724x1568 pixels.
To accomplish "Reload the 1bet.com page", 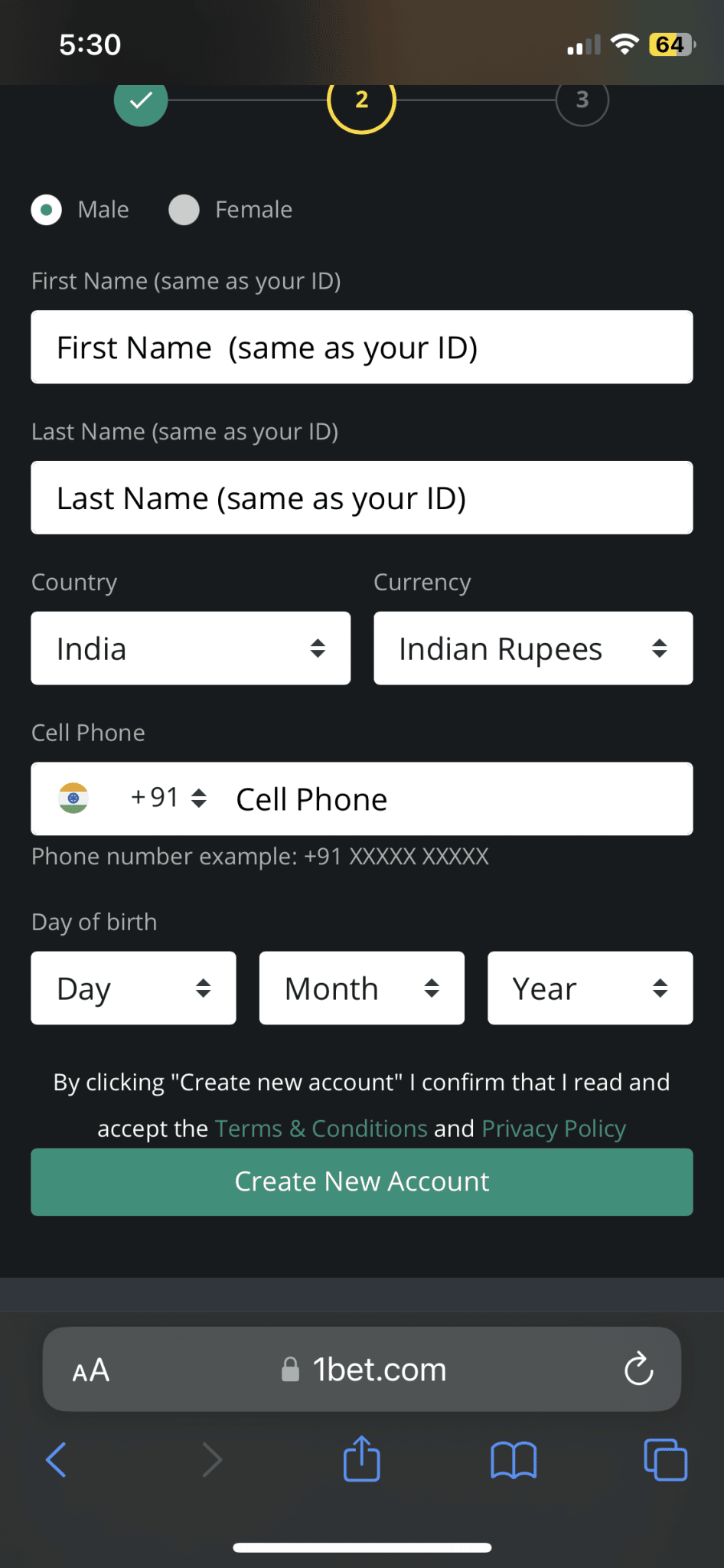I will coord(638,1369).
